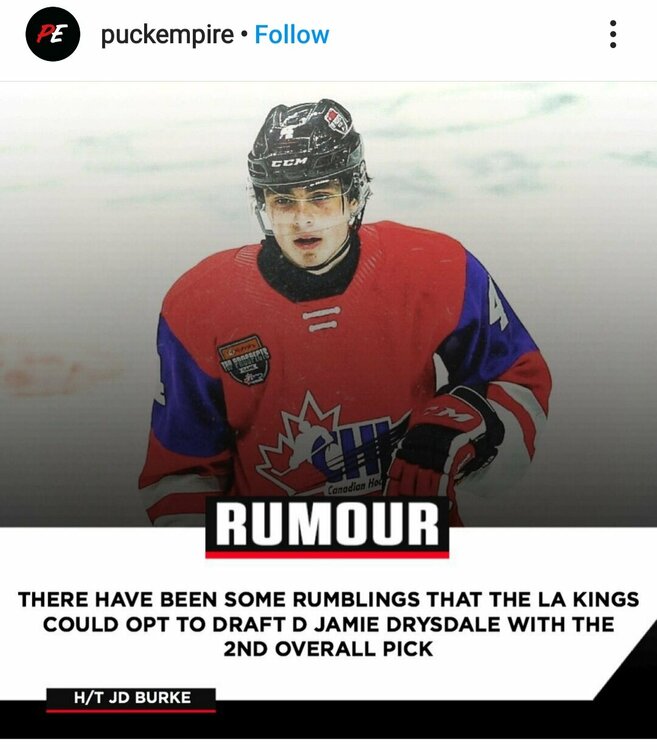Open puckempire profile avatar
The image size is (657, 750).
tap(52, 35)
